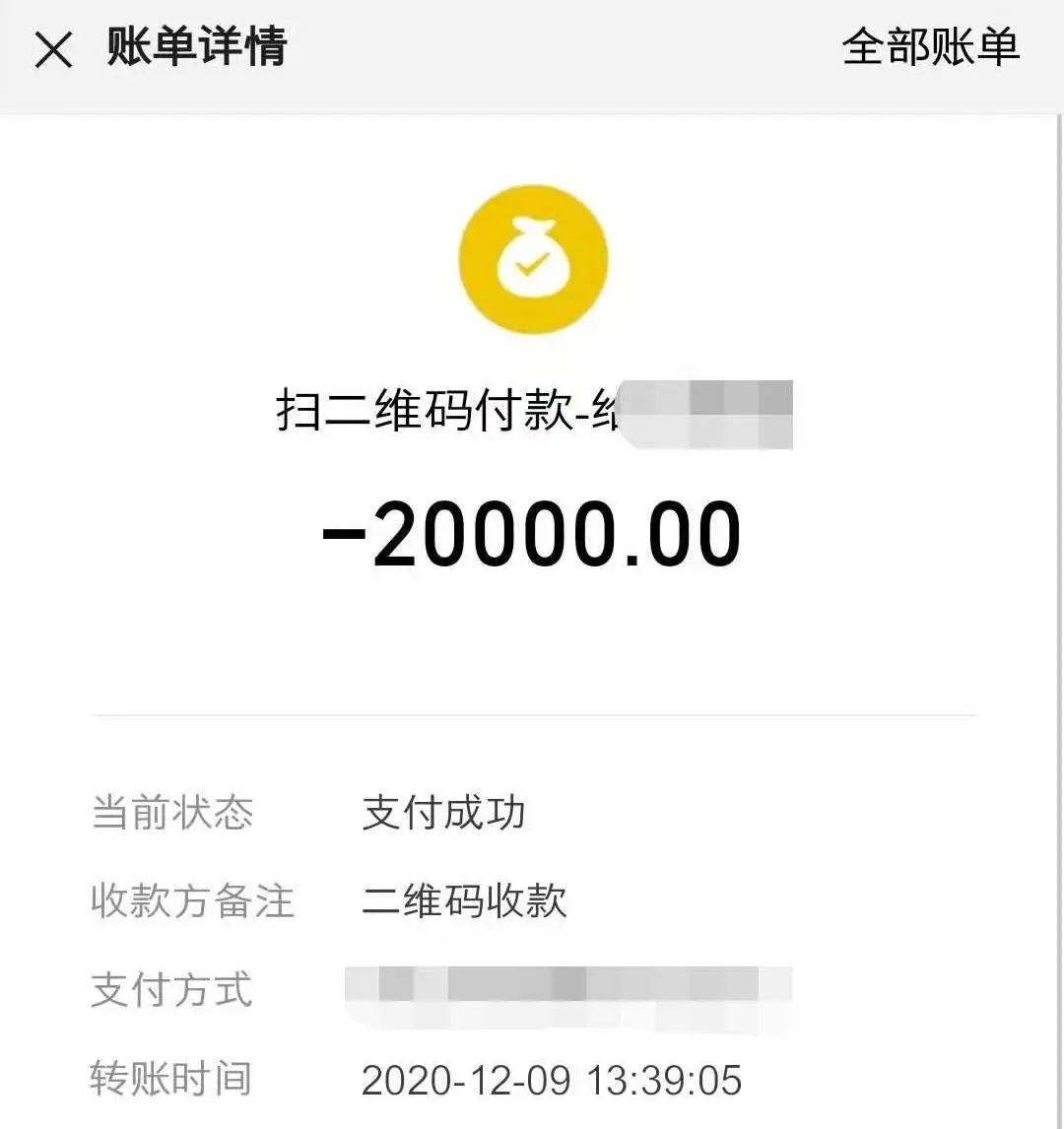
Task: Click the 收款方备注 label
Action: [x=193, y=901]
